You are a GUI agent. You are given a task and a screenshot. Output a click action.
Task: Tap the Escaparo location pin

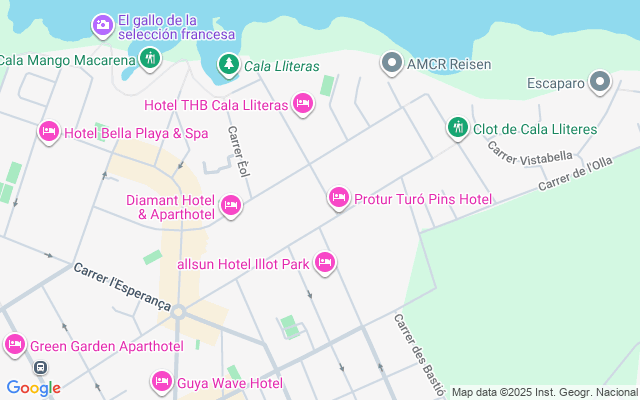[600, 82]
